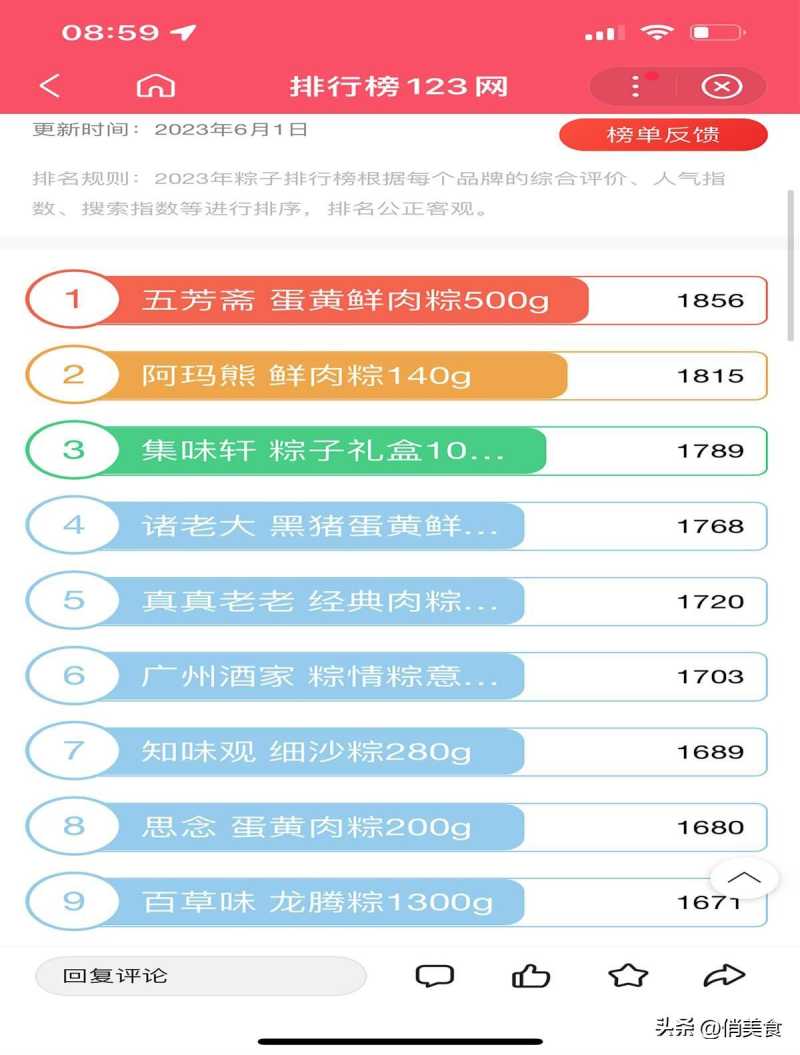Tap the 榜单反馈 button
The height and width of the screenshot is (1055, 800).
coord(663,135)
